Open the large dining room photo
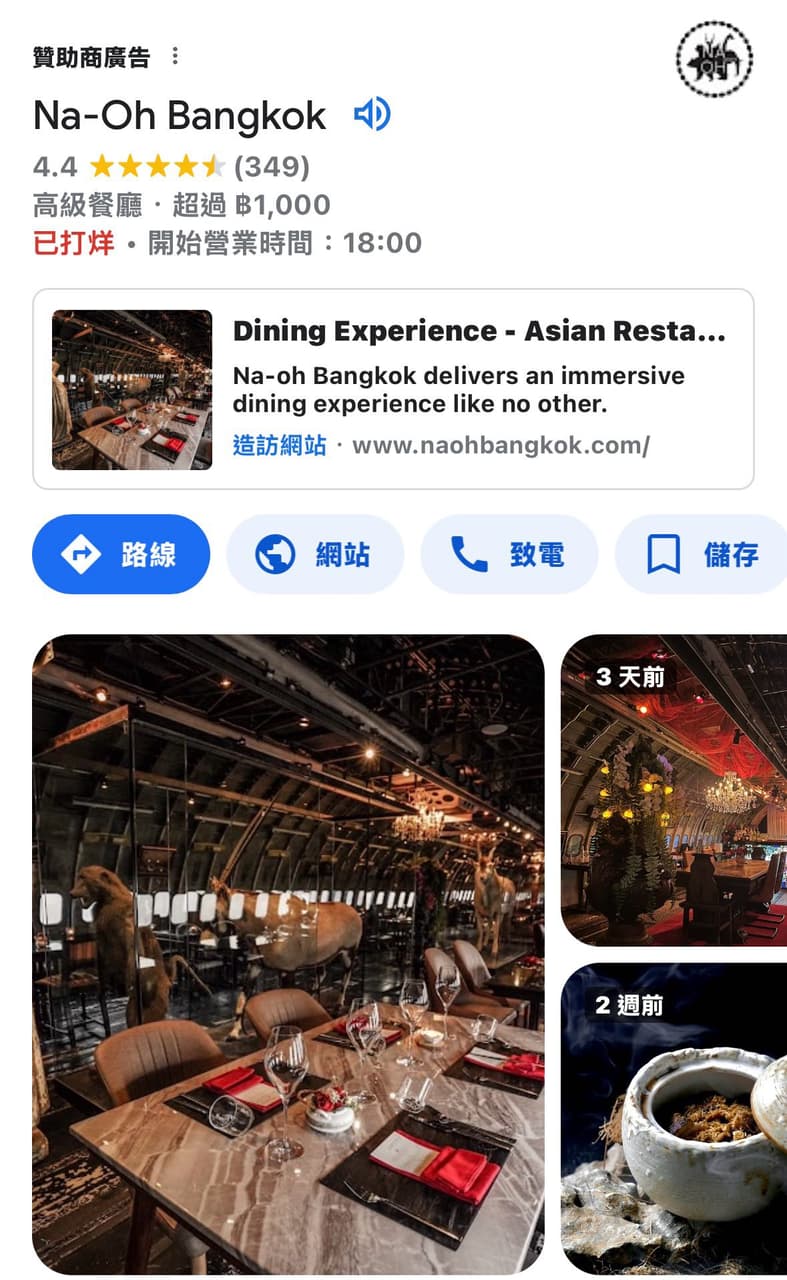This screenshot has width=787, height=1280. [x=288, y=953]
